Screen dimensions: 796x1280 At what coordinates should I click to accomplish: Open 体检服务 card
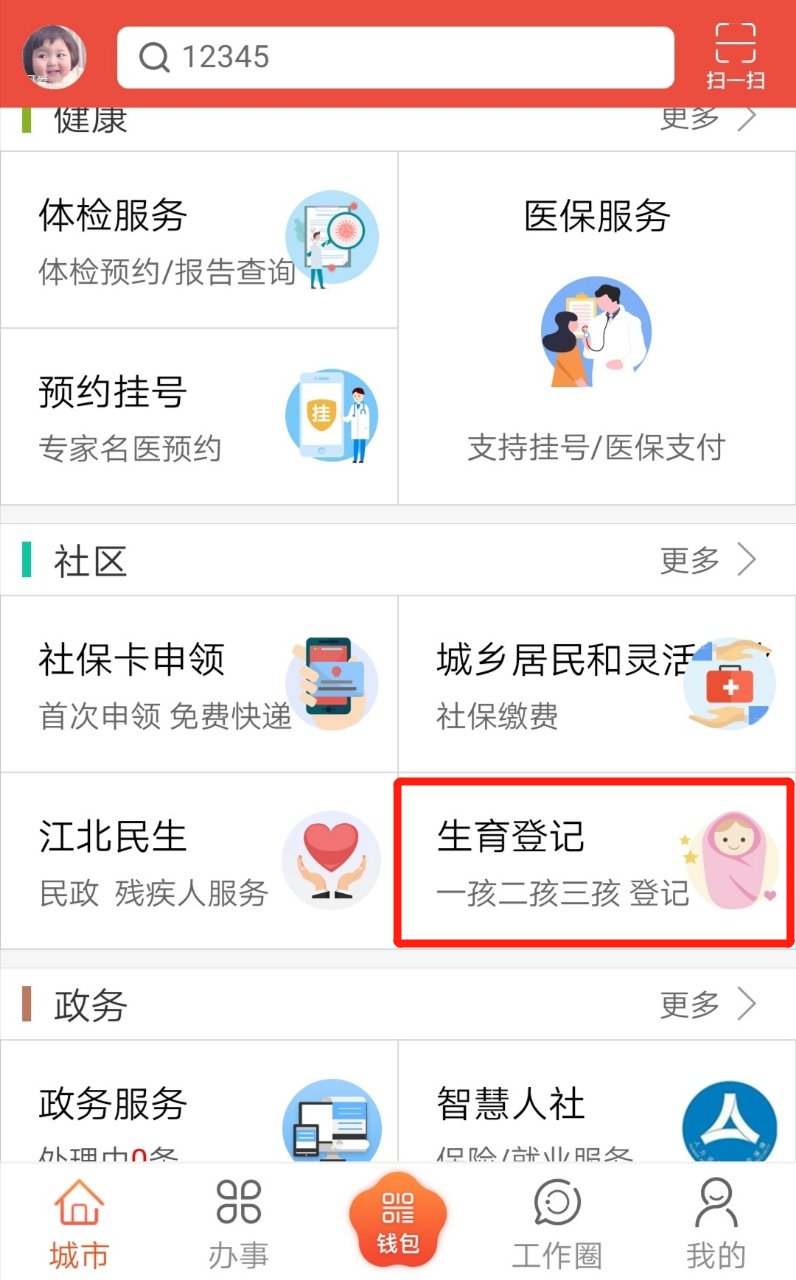pos(199,240)
